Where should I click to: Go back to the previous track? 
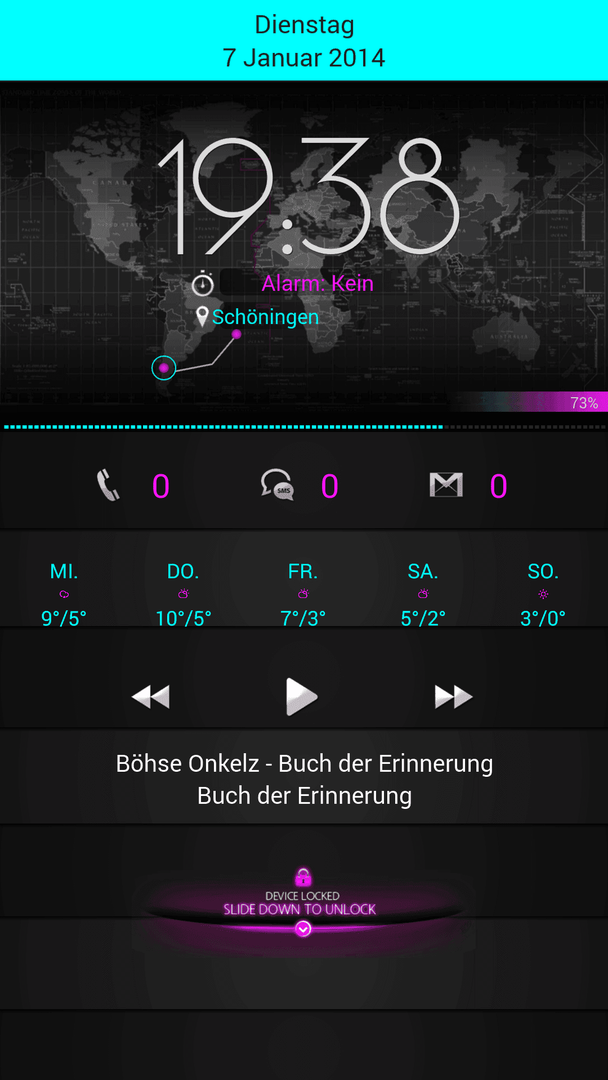click(151, 697)
